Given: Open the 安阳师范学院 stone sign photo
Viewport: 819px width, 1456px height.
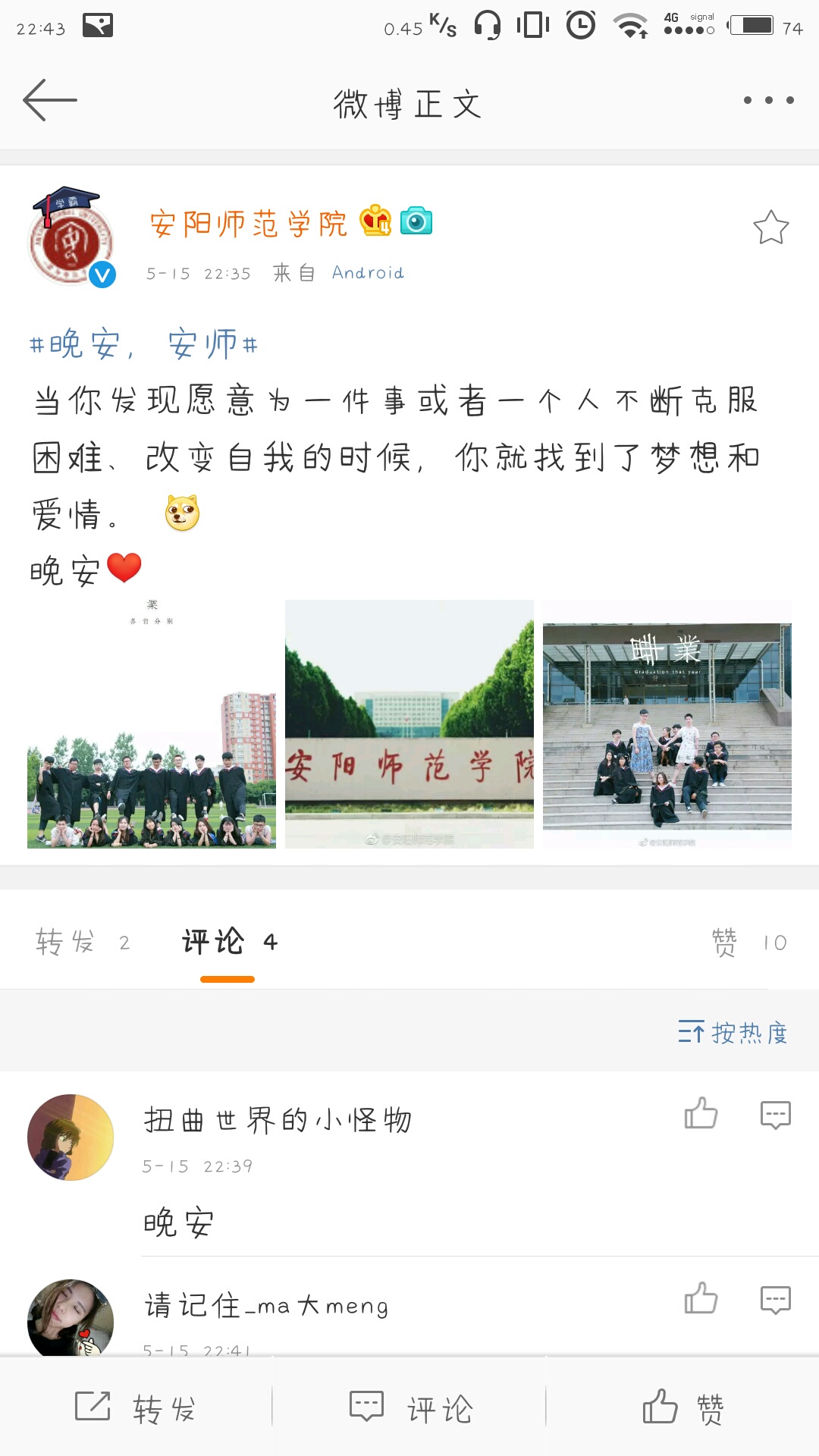Looking at the screenshot, I should [x=409, y=723].
